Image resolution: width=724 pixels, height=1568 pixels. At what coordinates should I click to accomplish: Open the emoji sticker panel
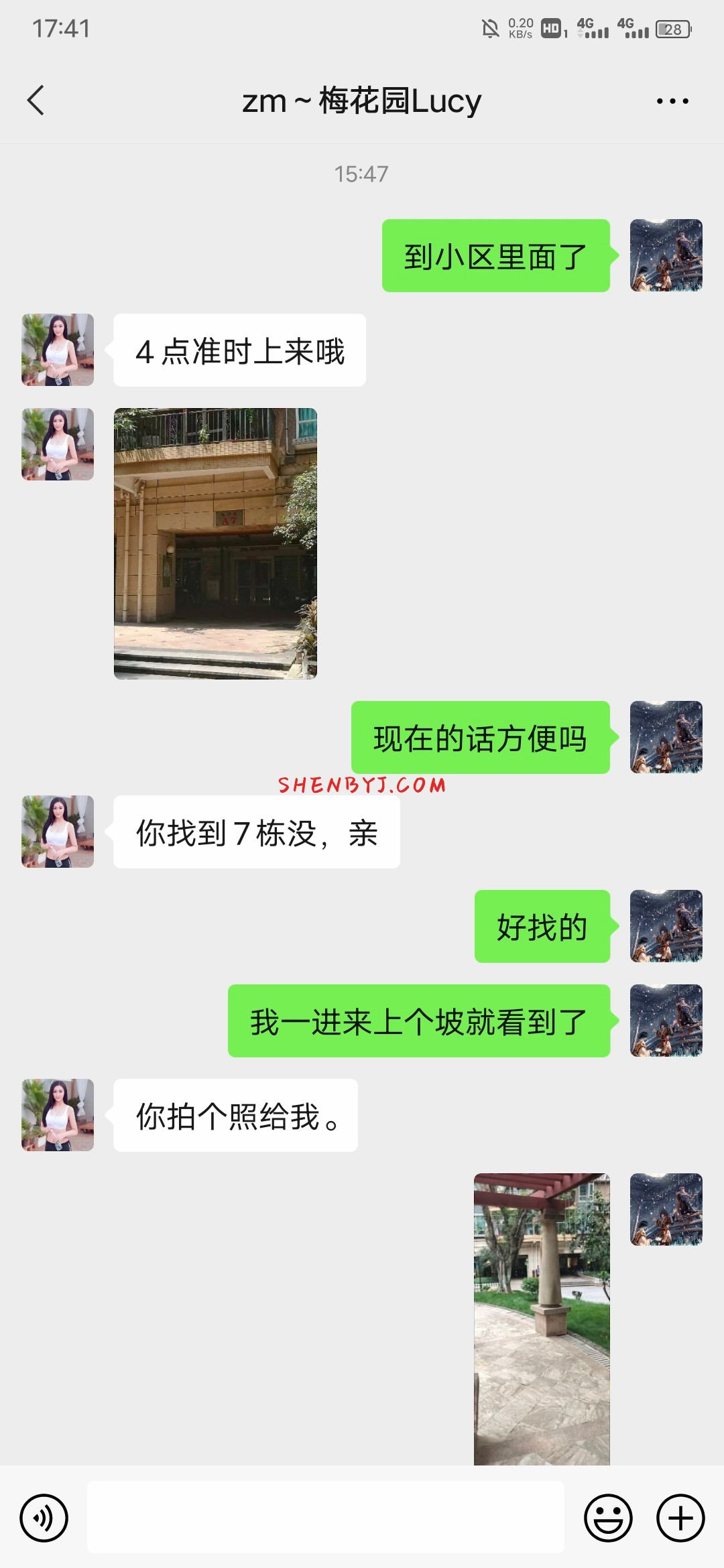tap(608, 1517)
